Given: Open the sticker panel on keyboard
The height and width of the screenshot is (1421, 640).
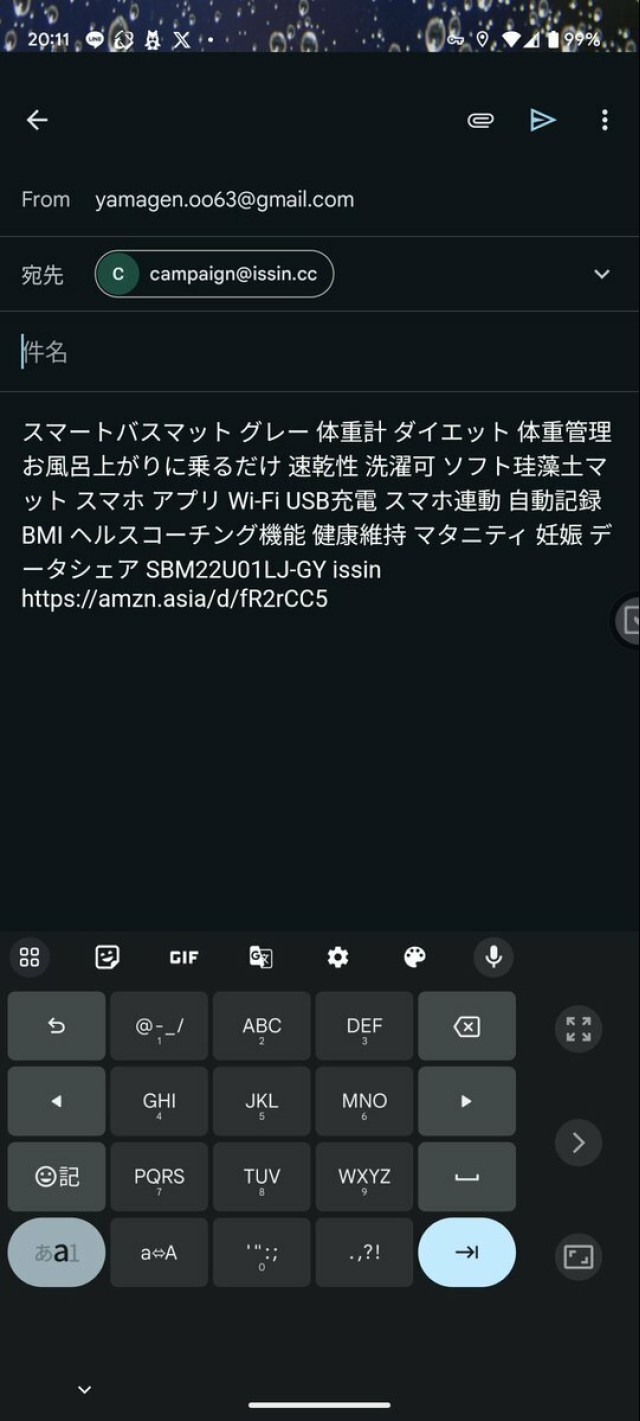Looking at the screenshot, I should click(107, 957).
